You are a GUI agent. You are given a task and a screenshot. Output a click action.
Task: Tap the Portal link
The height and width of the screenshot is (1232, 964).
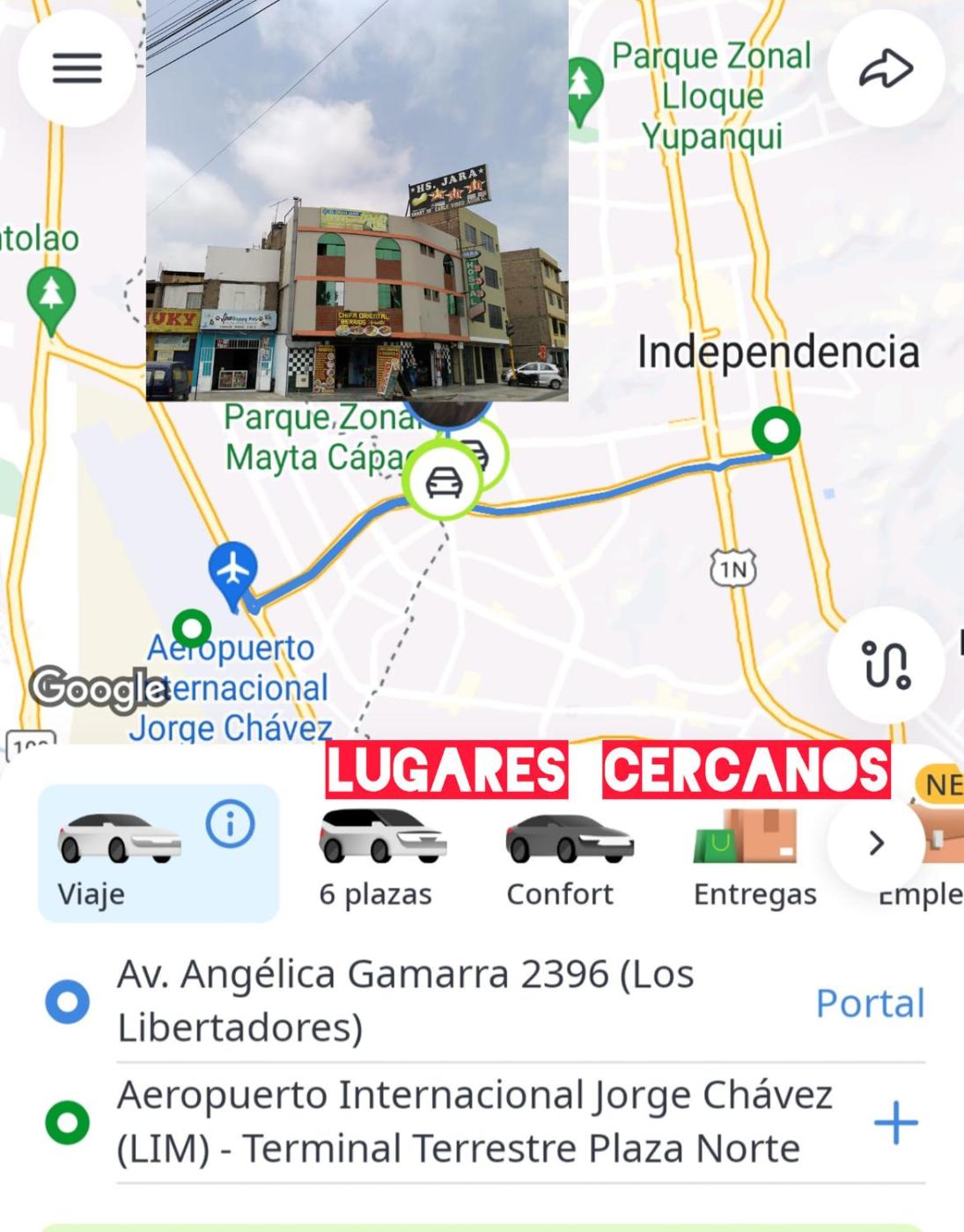pyautogui.click(x=870, y=1003)
